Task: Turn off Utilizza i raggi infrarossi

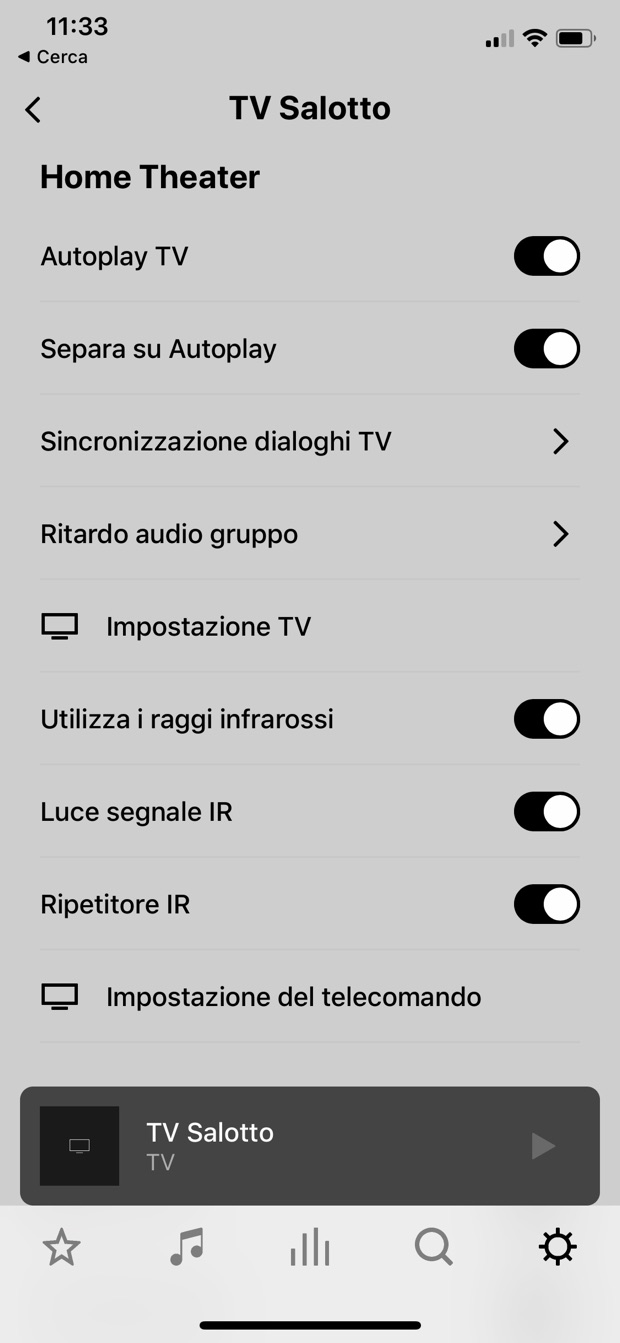Action: 546,719
